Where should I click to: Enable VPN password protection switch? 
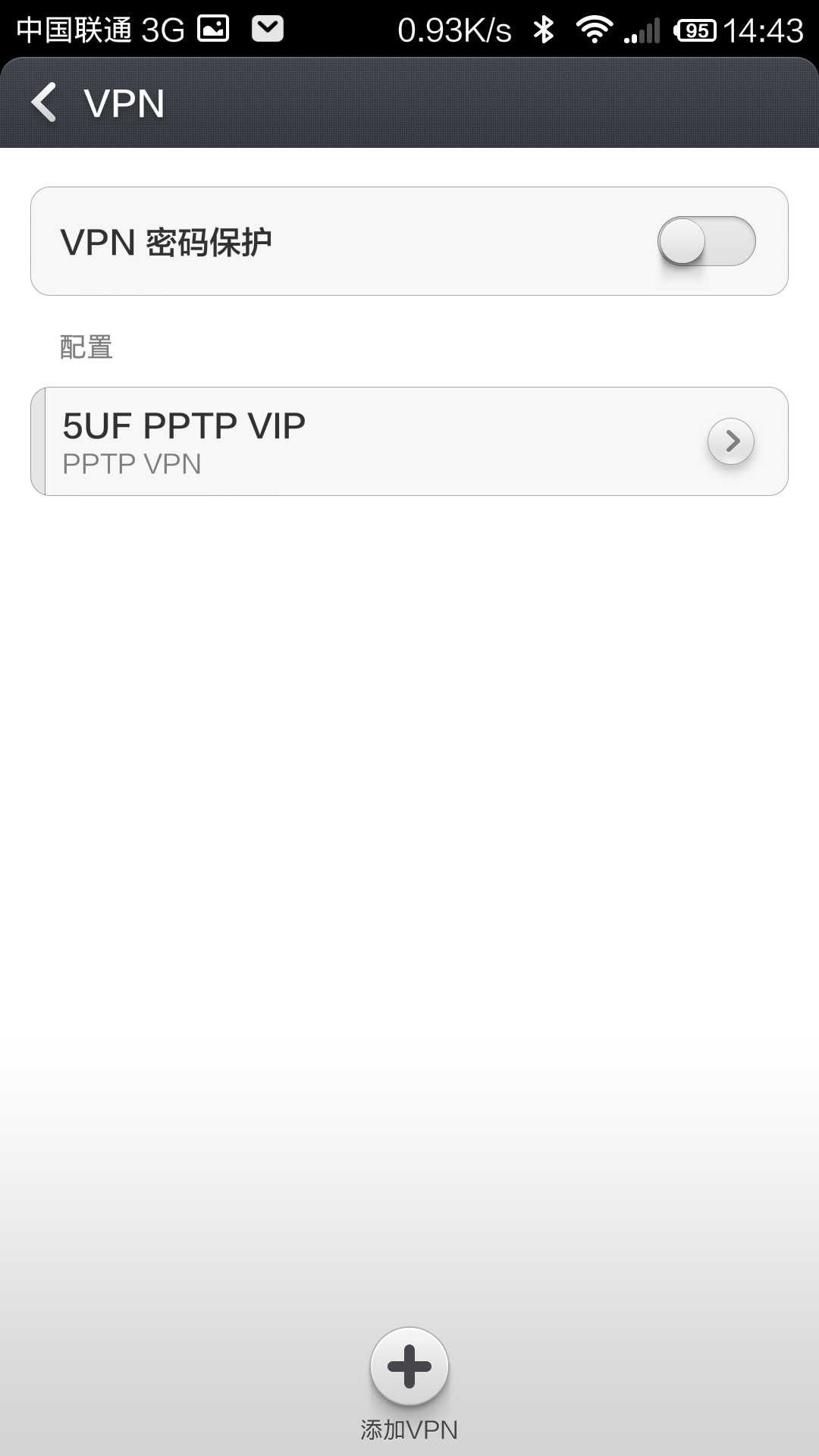(706, 242)
